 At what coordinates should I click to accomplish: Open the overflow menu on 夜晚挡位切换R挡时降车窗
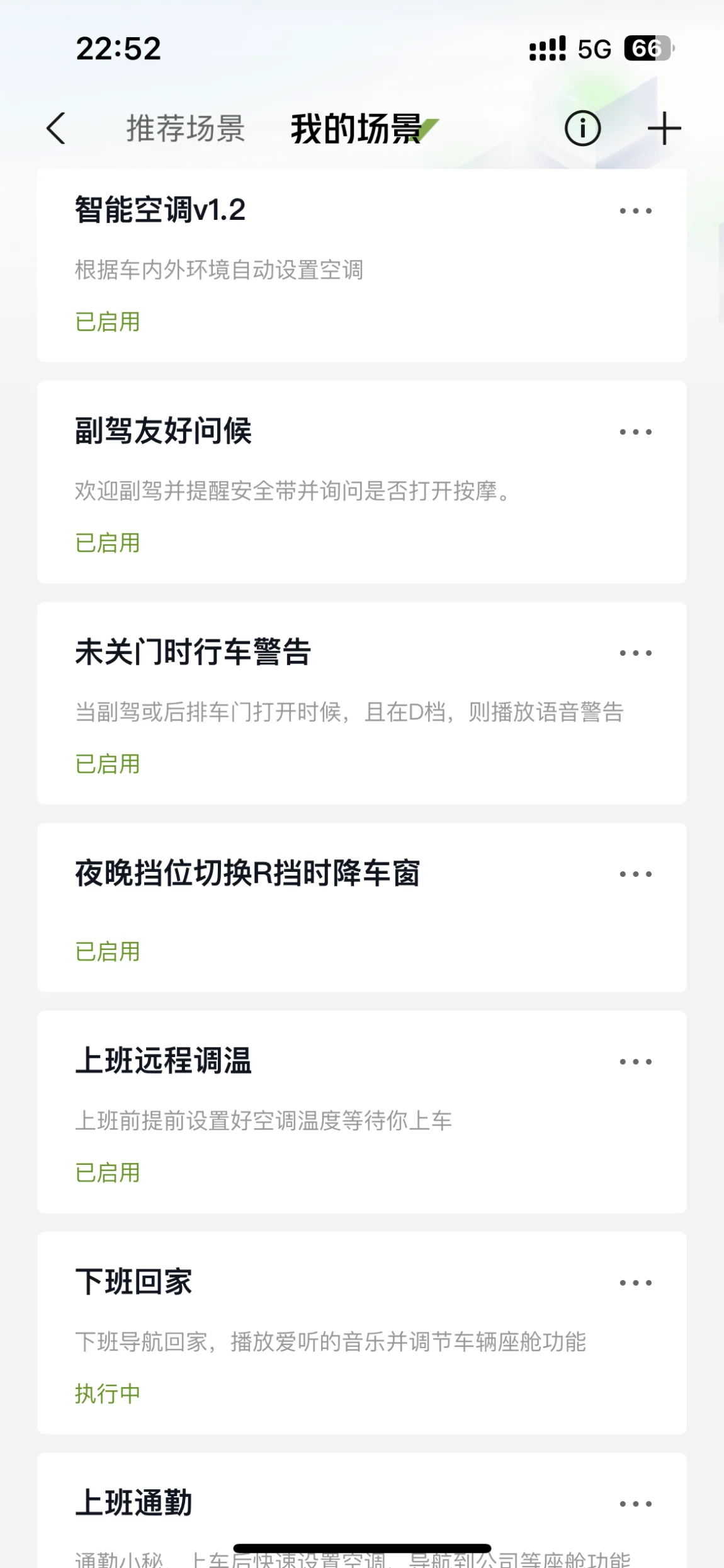click(636, 874)
